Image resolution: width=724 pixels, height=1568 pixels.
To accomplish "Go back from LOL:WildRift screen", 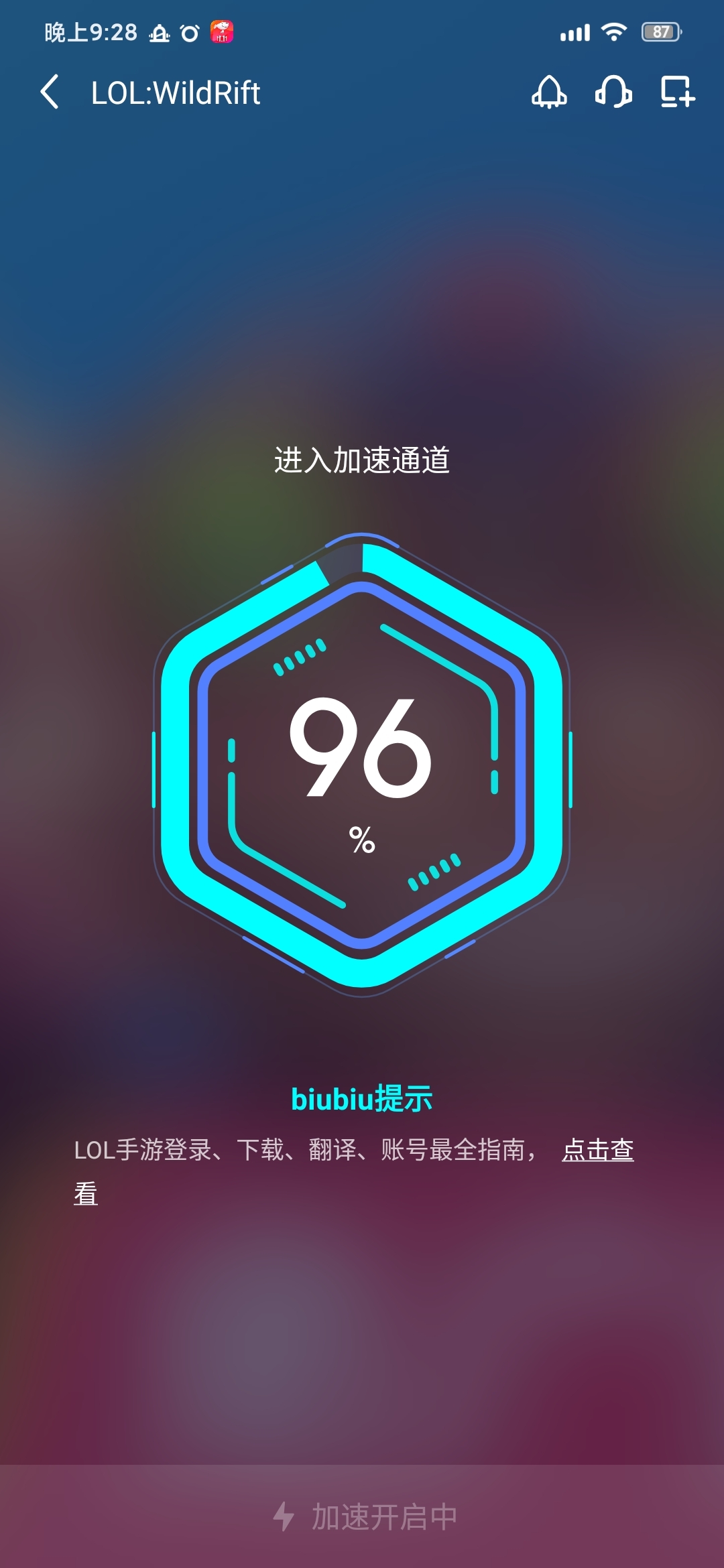I will (x=50, y=92).
